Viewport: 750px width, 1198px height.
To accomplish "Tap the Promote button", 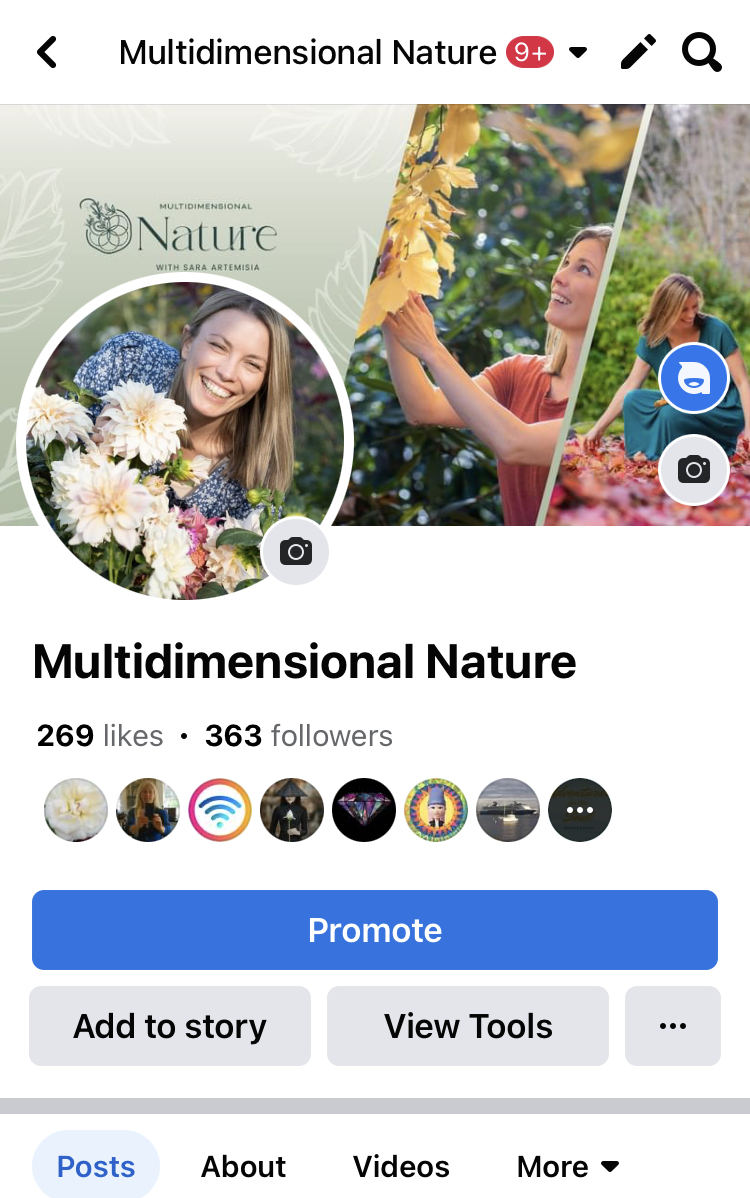I will 375,930.
